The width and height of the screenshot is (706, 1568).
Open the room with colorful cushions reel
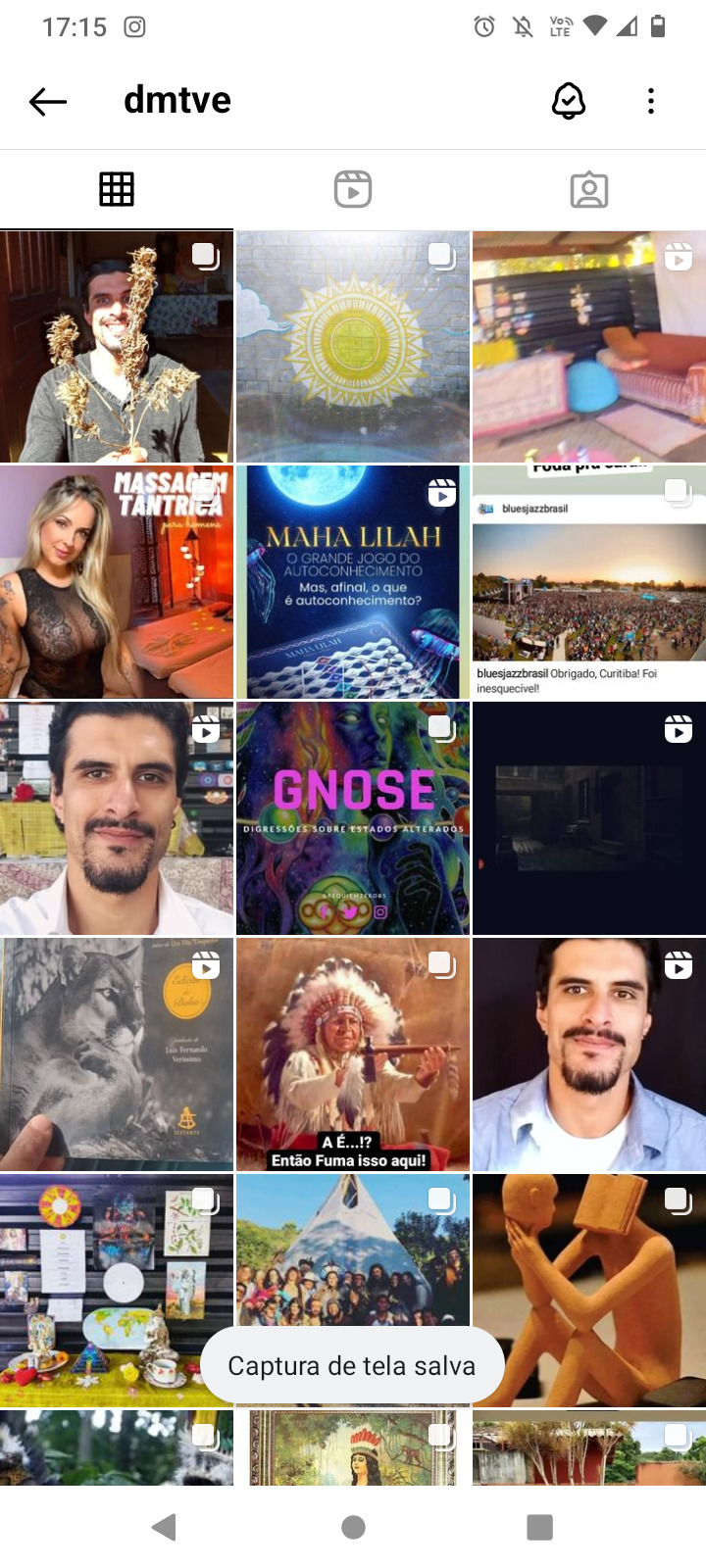(x=589, y=347)
